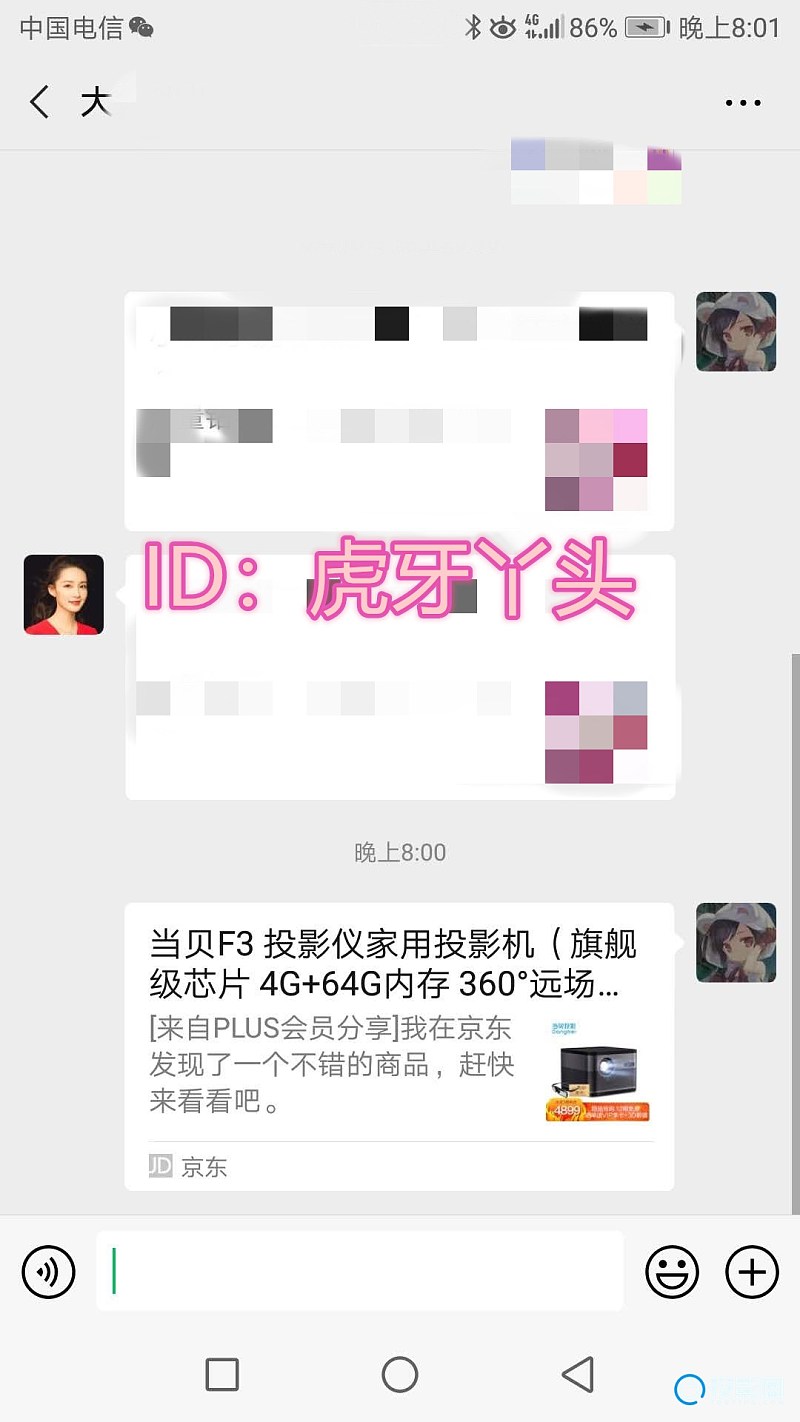Screen dimensions: 800x1422
Task: Go back from this chat
Action: click(39, 102)
